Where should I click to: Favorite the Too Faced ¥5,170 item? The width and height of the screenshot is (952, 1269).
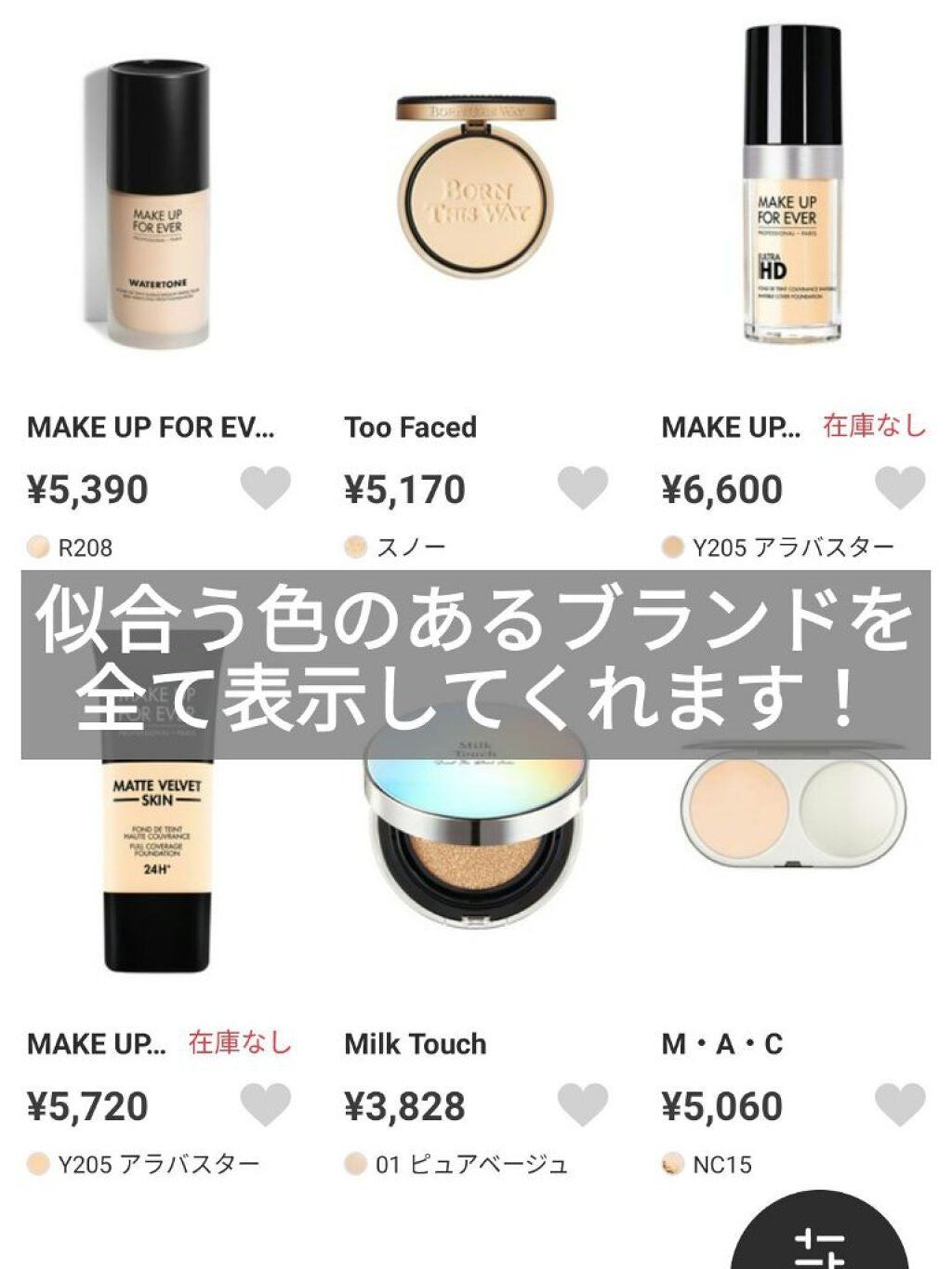pyautogui.click(x=582, y=487)
